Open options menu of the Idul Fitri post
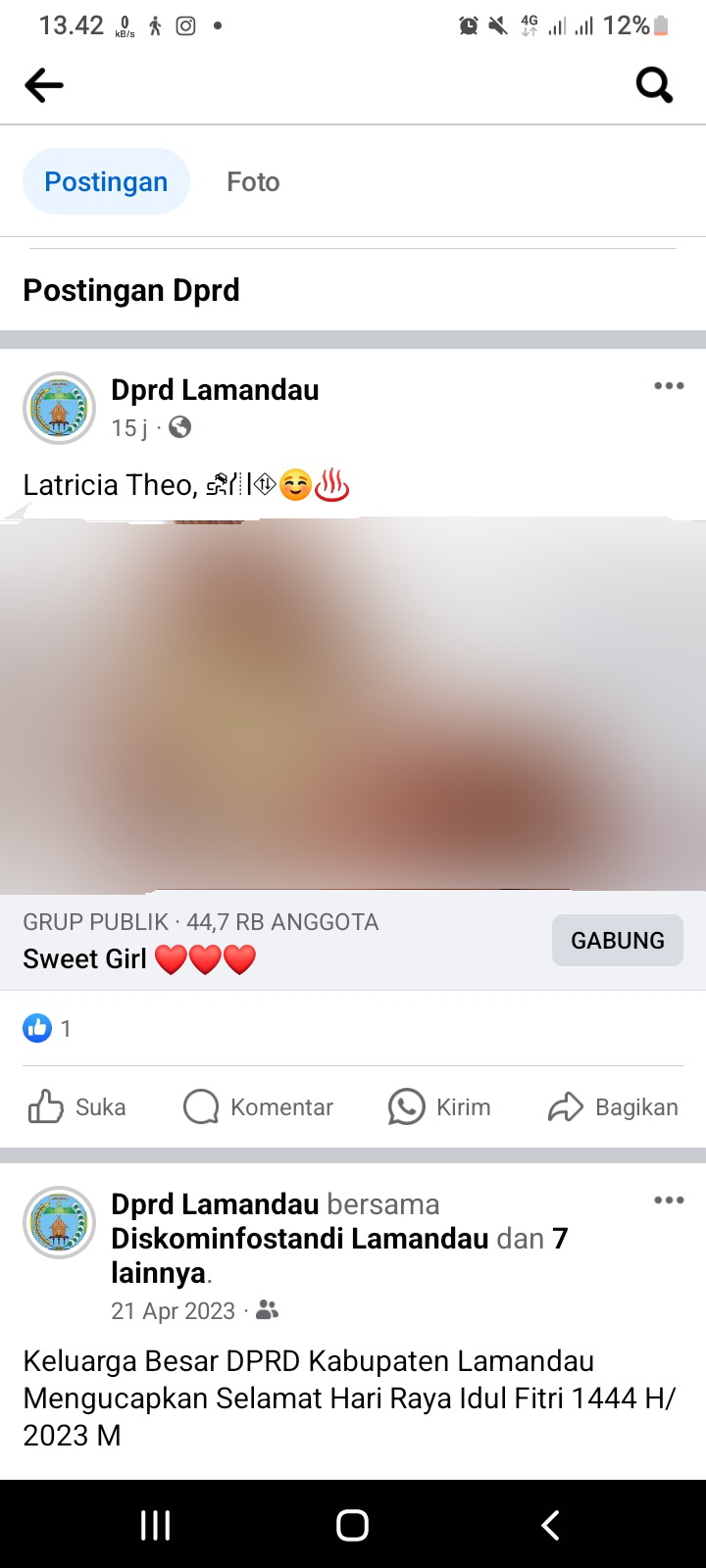 click(x=669, y=1200)
